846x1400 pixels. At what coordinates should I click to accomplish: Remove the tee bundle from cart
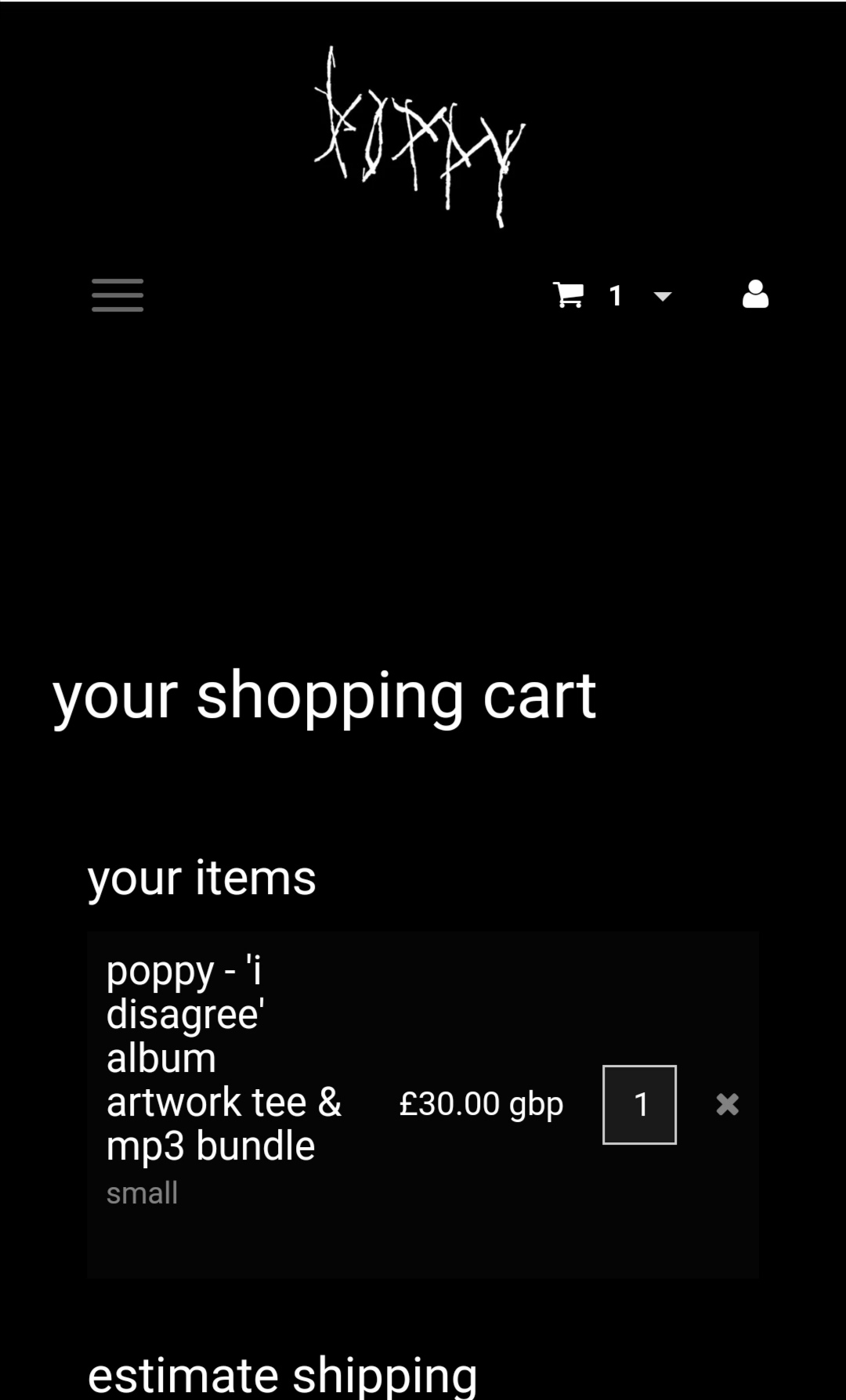click(727, 1104)
